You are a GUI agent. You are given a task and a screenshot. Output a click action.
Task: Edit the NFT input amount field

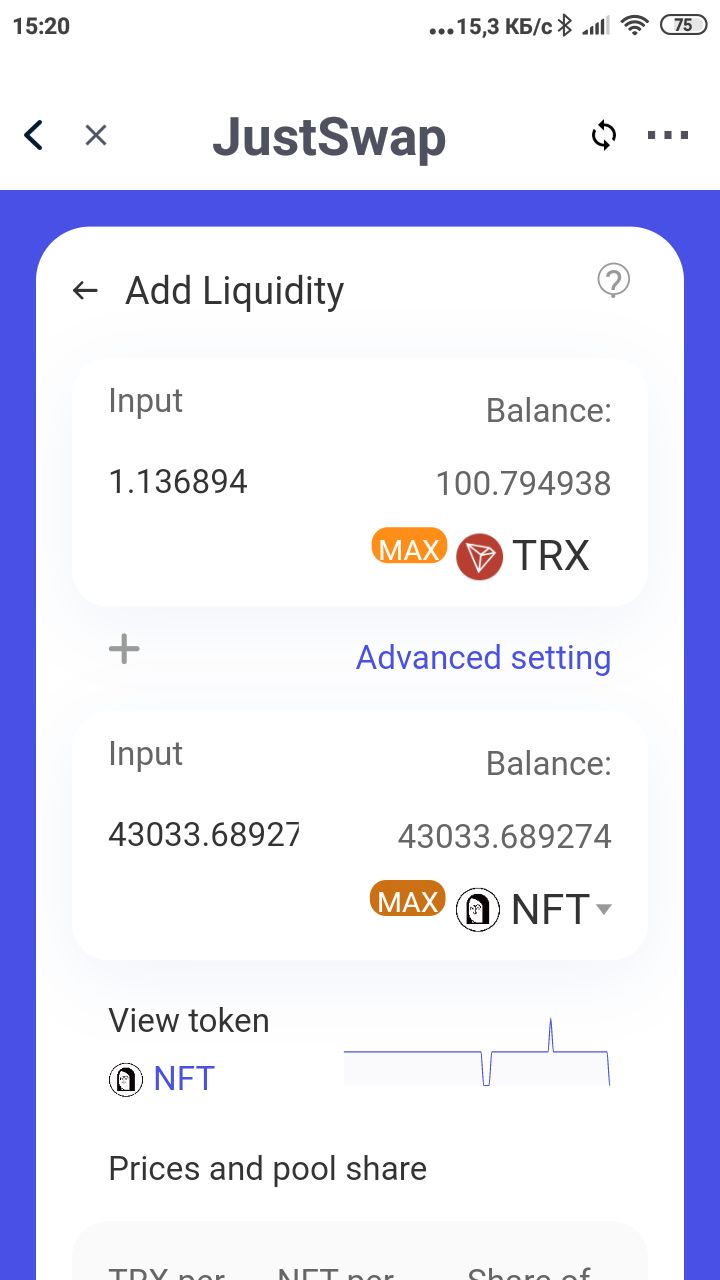204,834
